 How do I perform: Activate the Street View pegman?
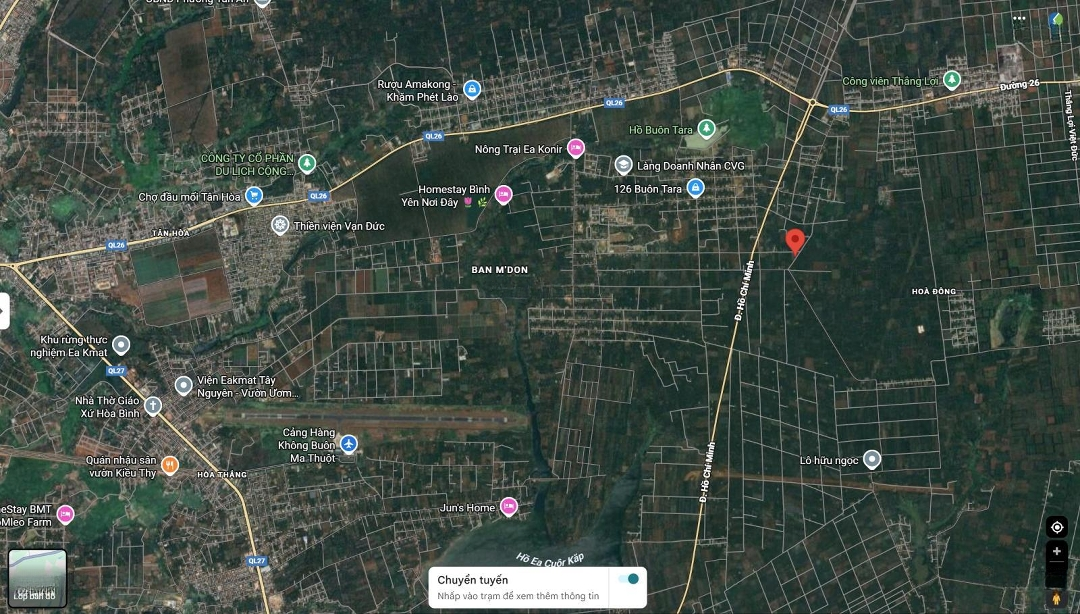pyautogui.click(x=1056, y=599)
